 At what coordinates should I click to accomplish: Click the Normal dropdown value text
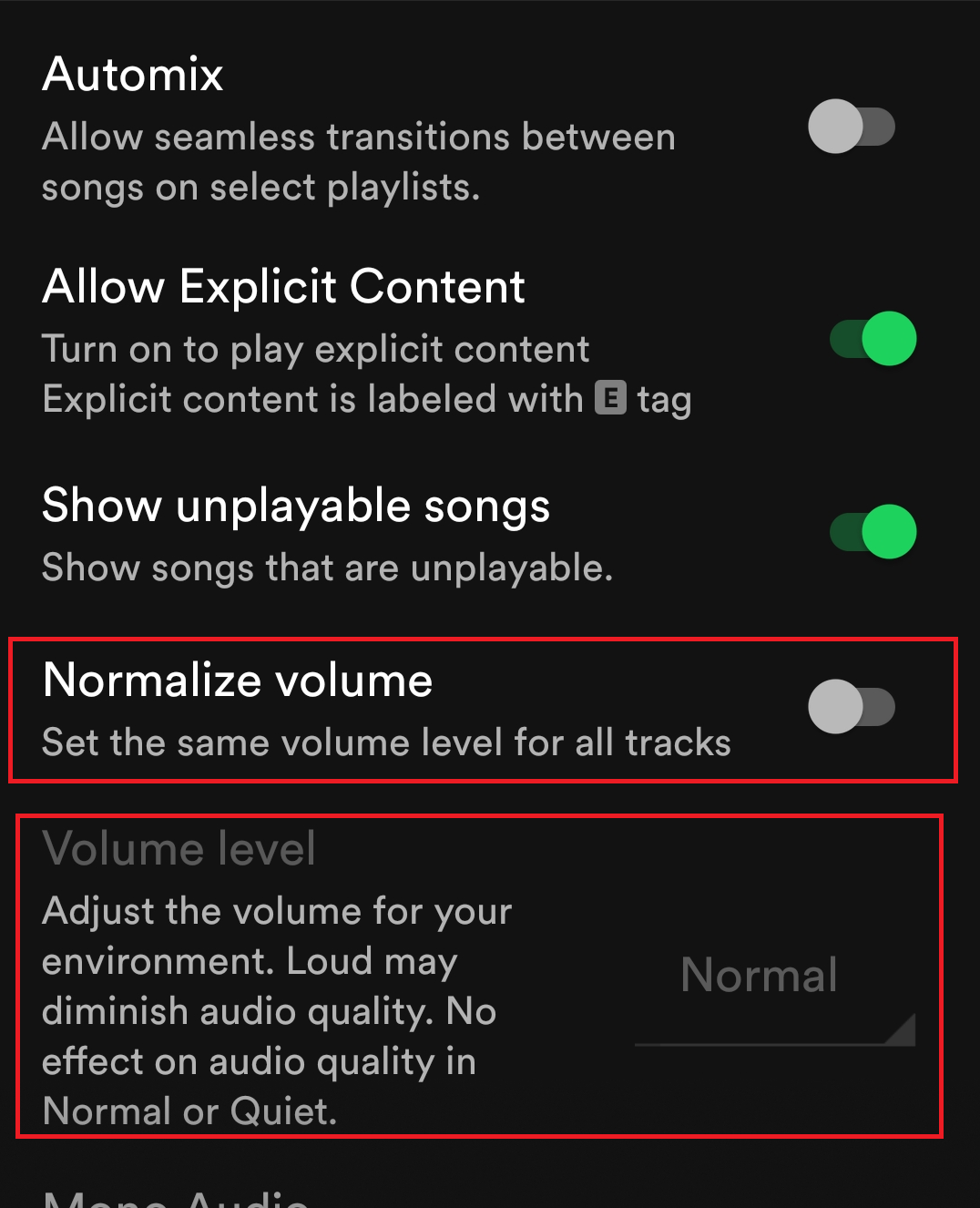759,974
